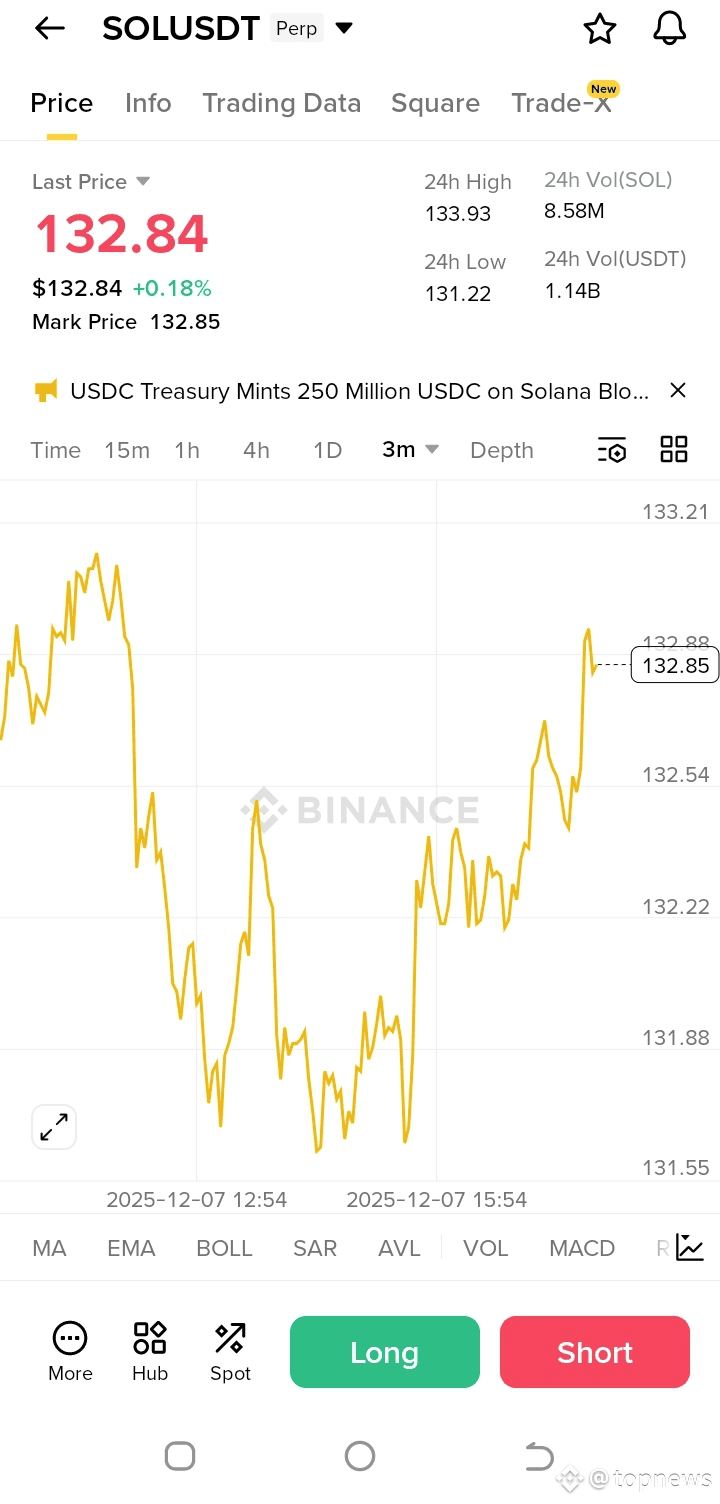The image size is (720, 1504).
Task: Expand the chart to fullscreen
Action: (54, 1128)
